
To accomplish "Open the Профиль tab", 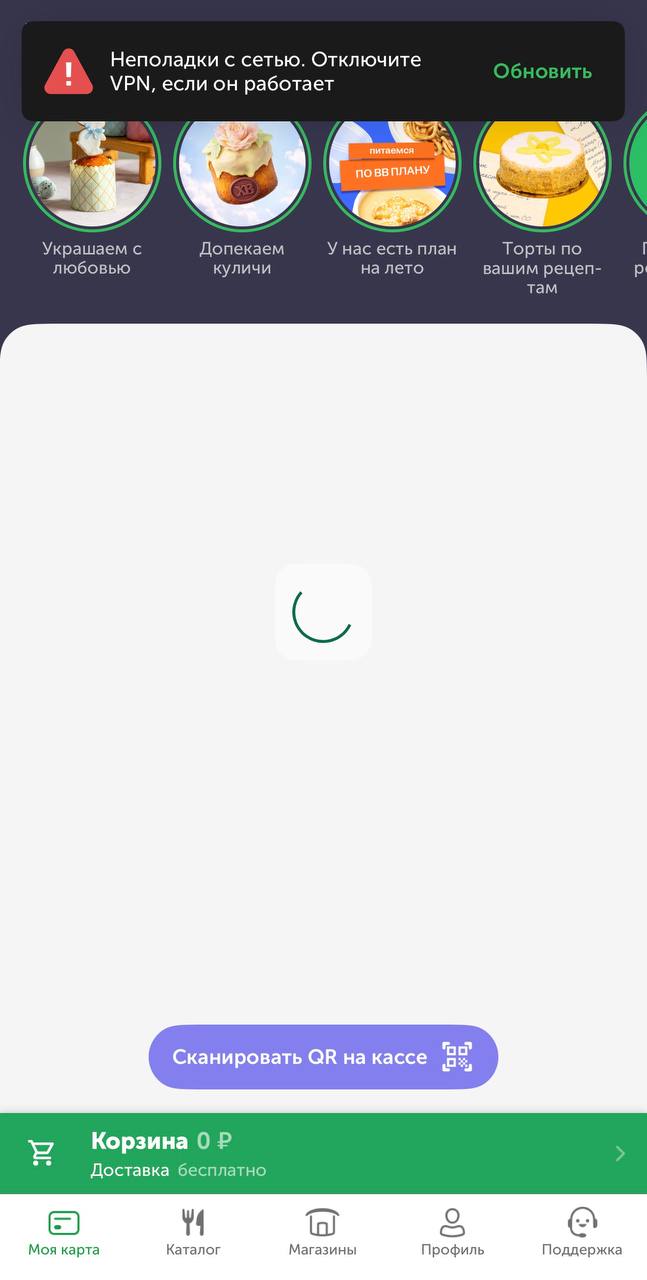I will 452,1233.
